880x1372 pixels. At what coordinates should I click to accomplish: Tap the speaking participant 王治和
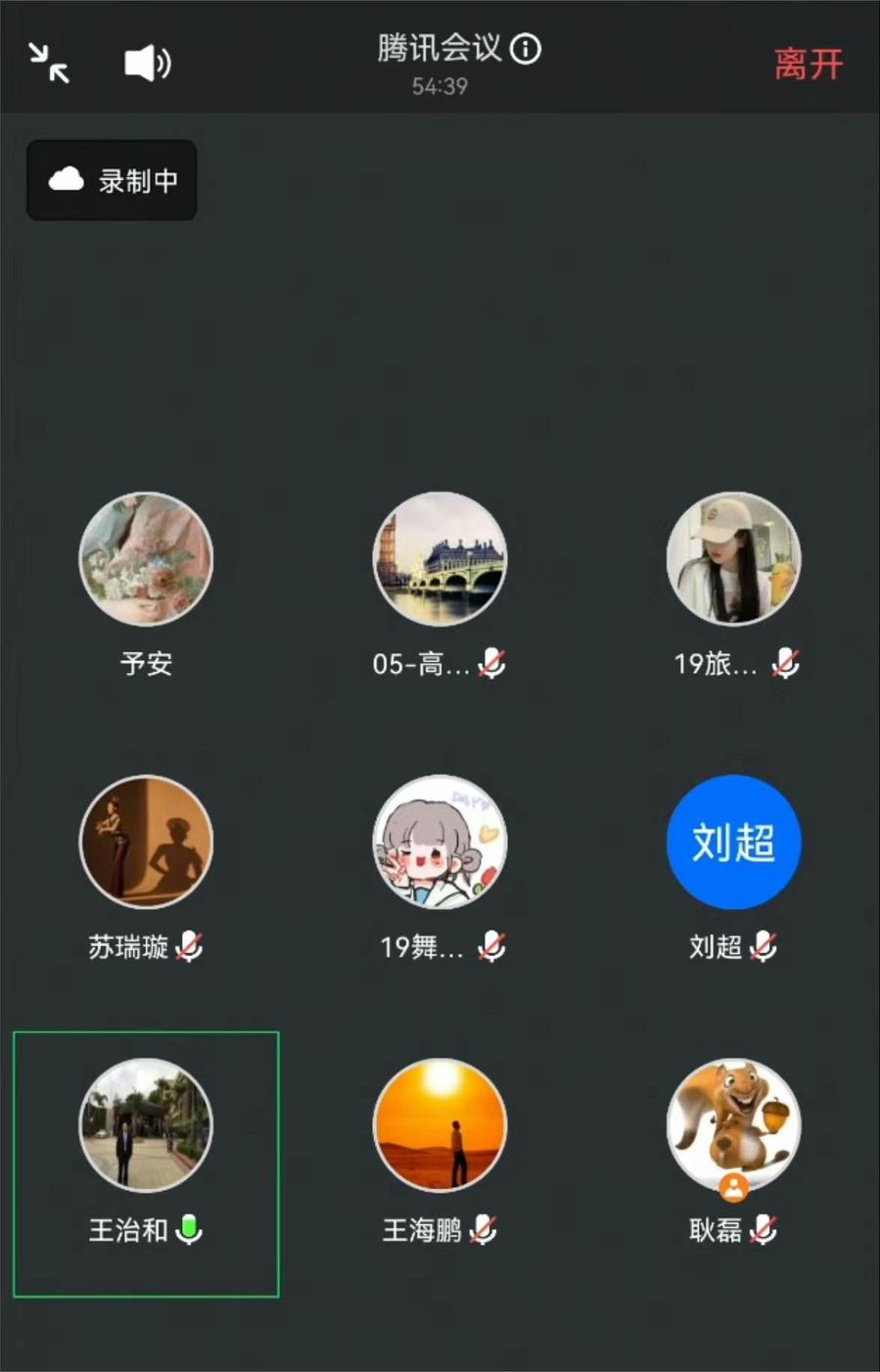146,1126
